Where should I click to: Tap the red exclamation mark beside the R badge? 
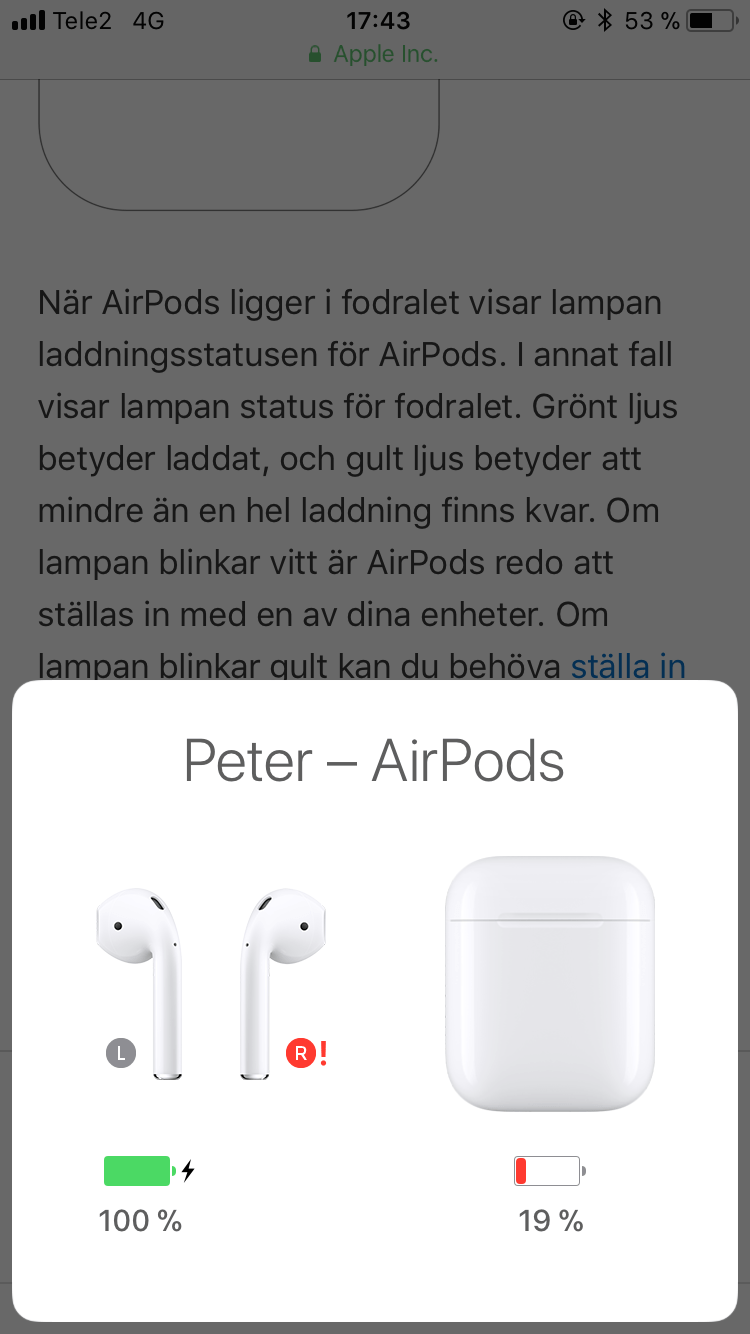tap(324, 1050)
